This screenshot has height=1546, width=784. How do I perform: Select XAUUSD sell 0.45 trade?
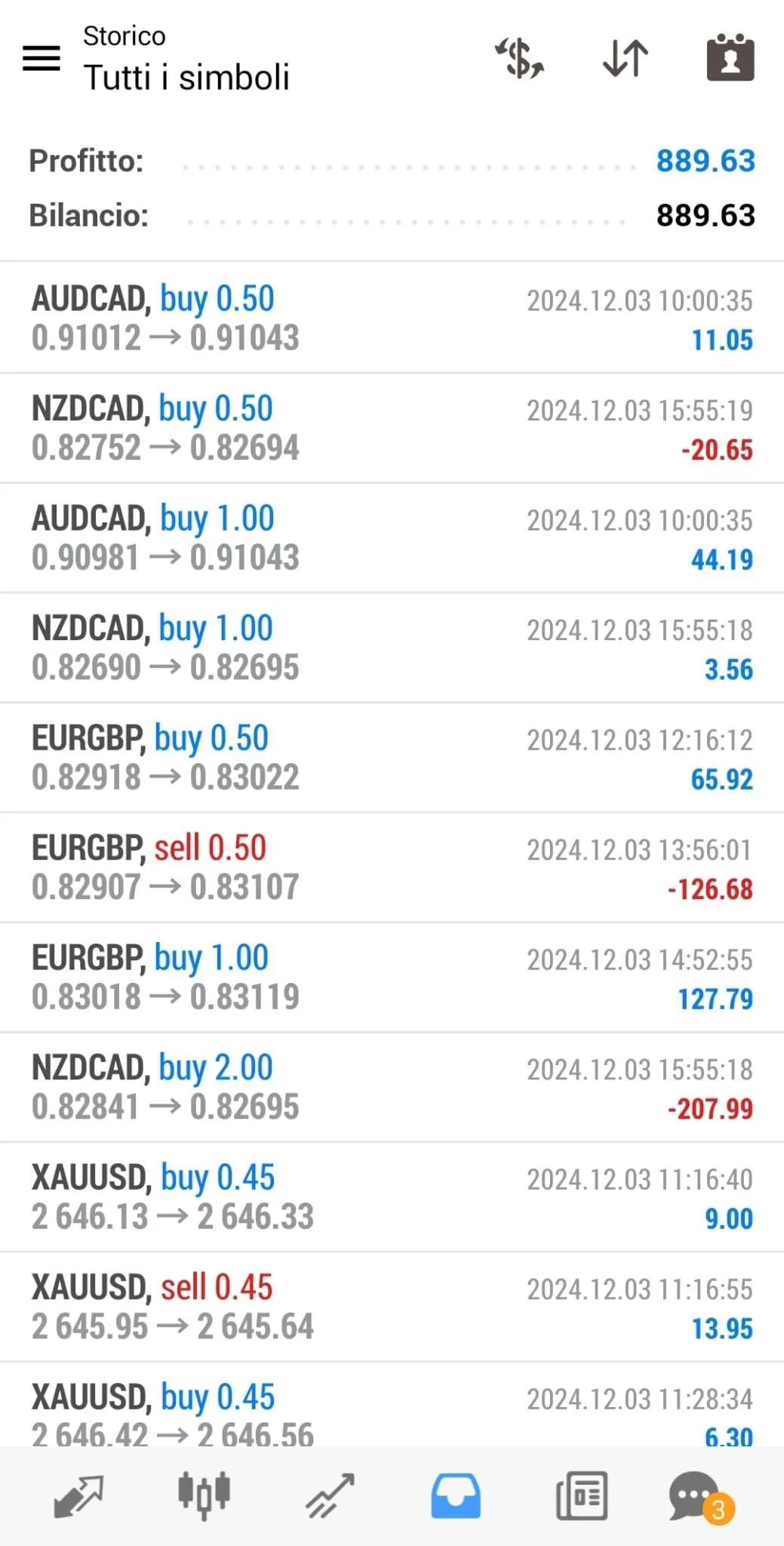pos(392,1307)
